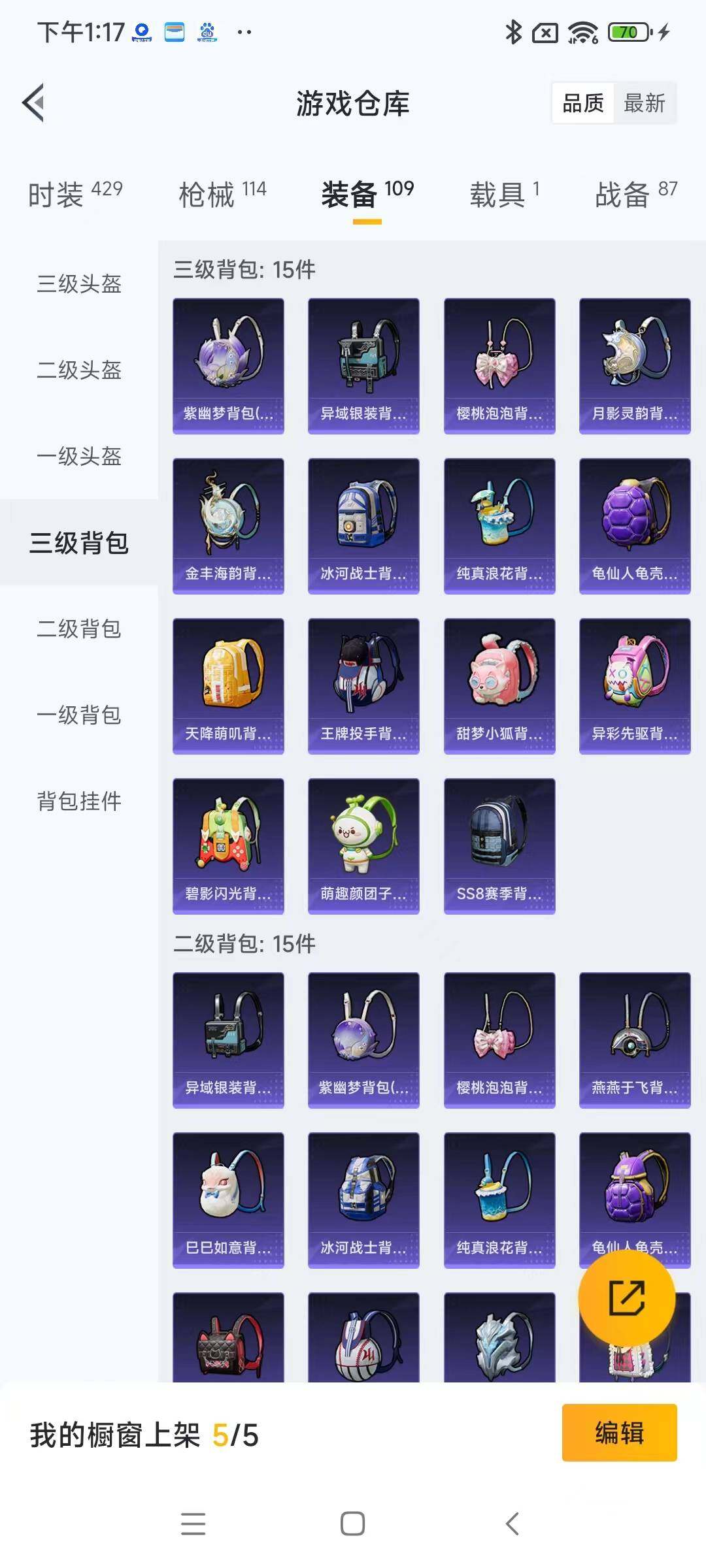Open the 天降萌叽背包 item
Viewport: 706px width, 1568px height.
228,686
